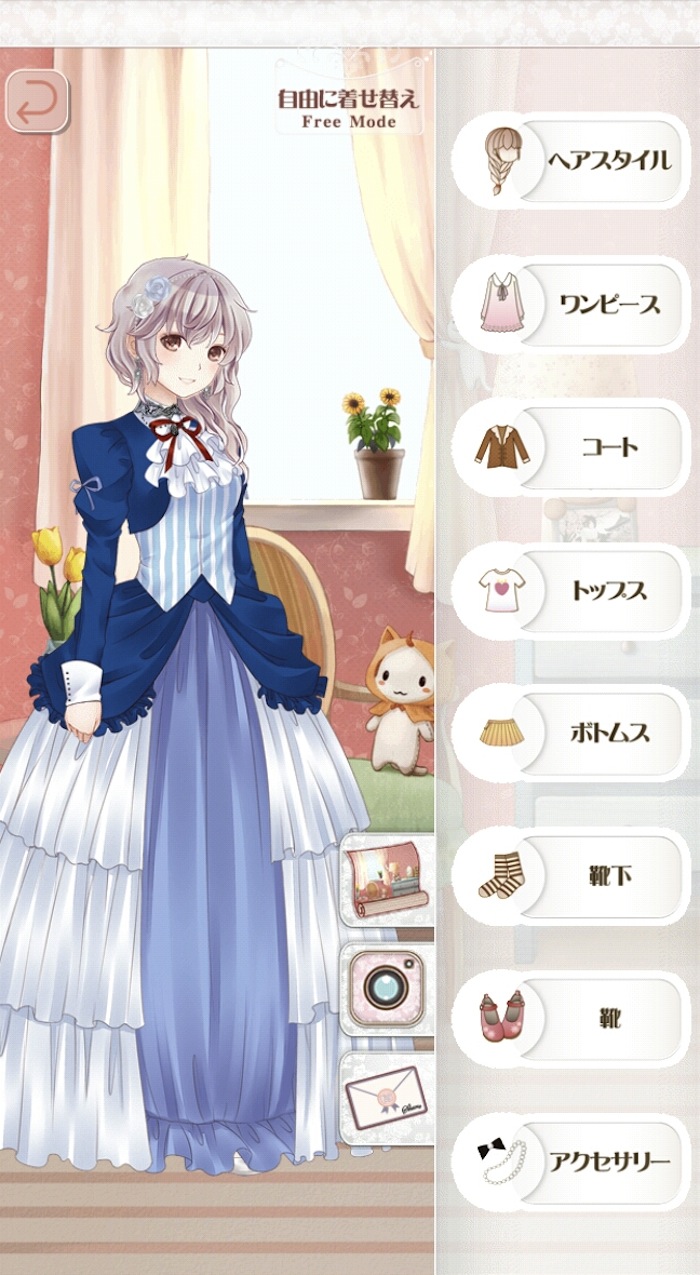700x1275 pixels.
Task: Open the 靴下 socks category
Action: point(571,876)
